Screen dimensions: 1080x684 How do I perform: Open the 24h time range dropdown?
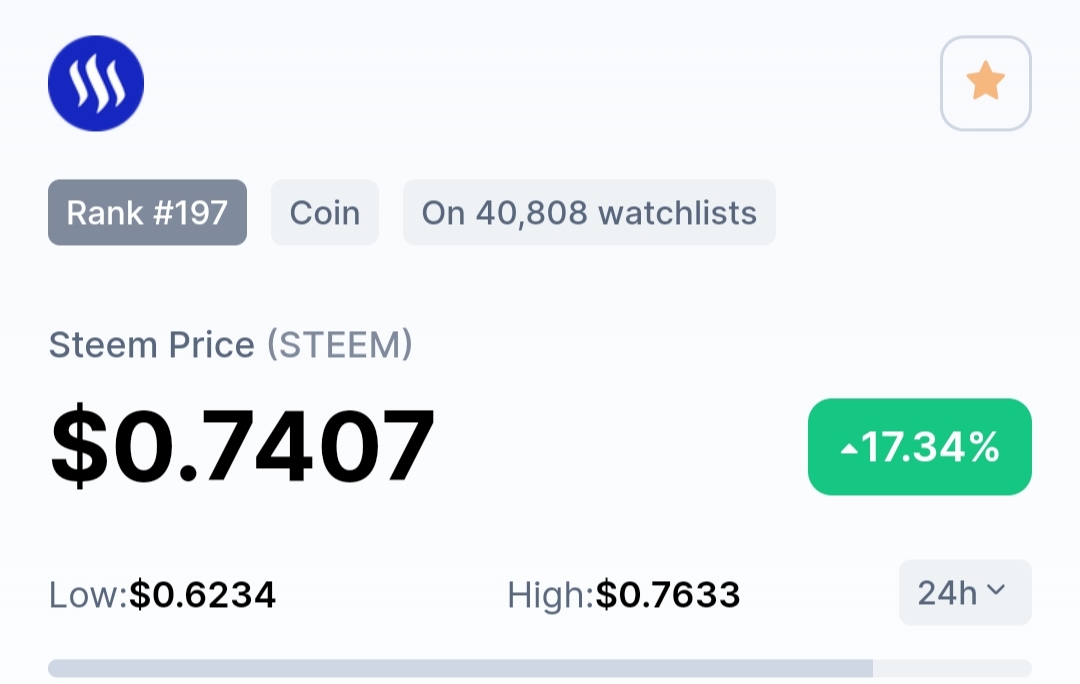pyautogui.click(x=964, y=593)
